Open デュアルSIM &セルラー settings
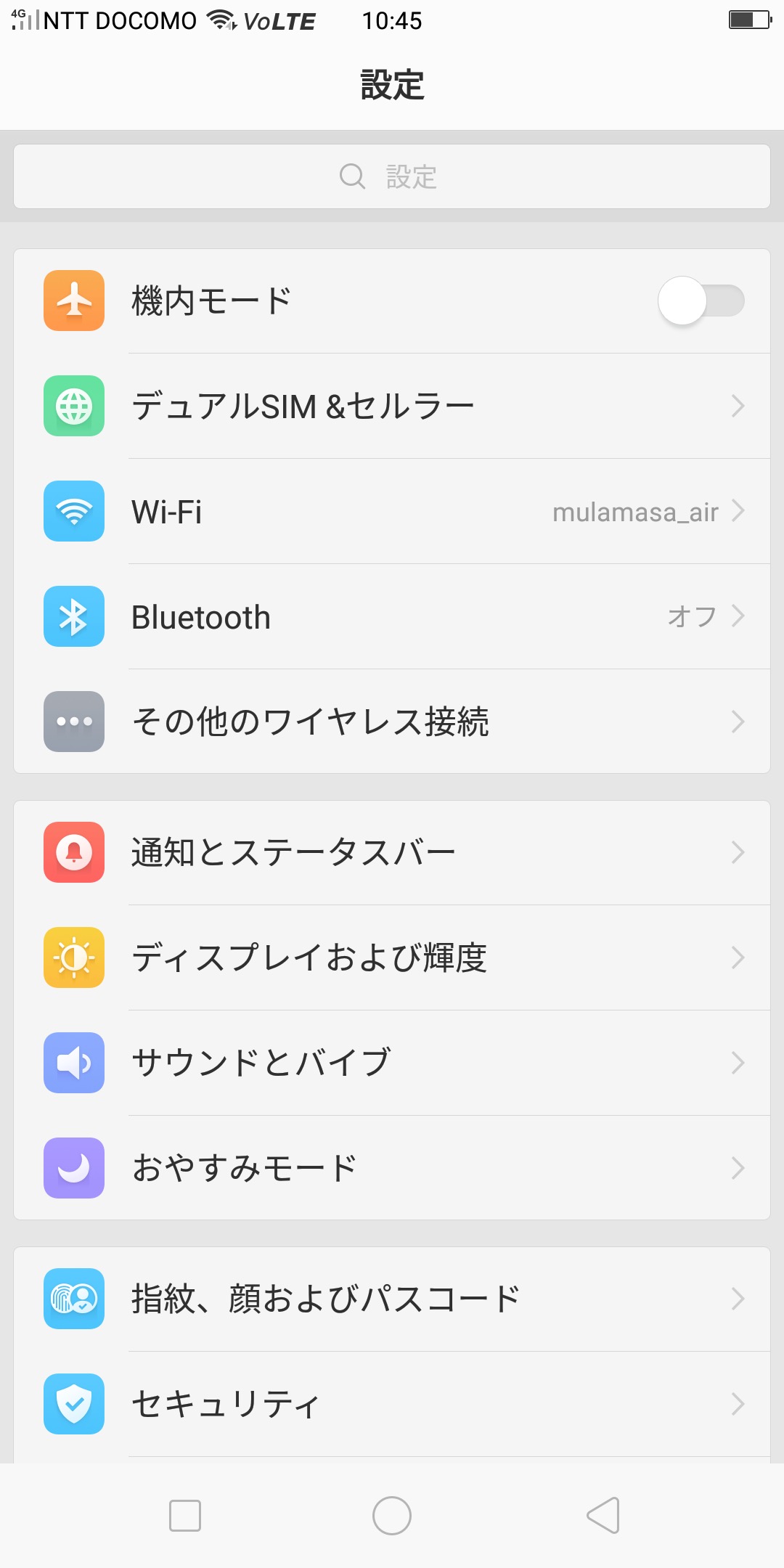 [x=392, y=406]
